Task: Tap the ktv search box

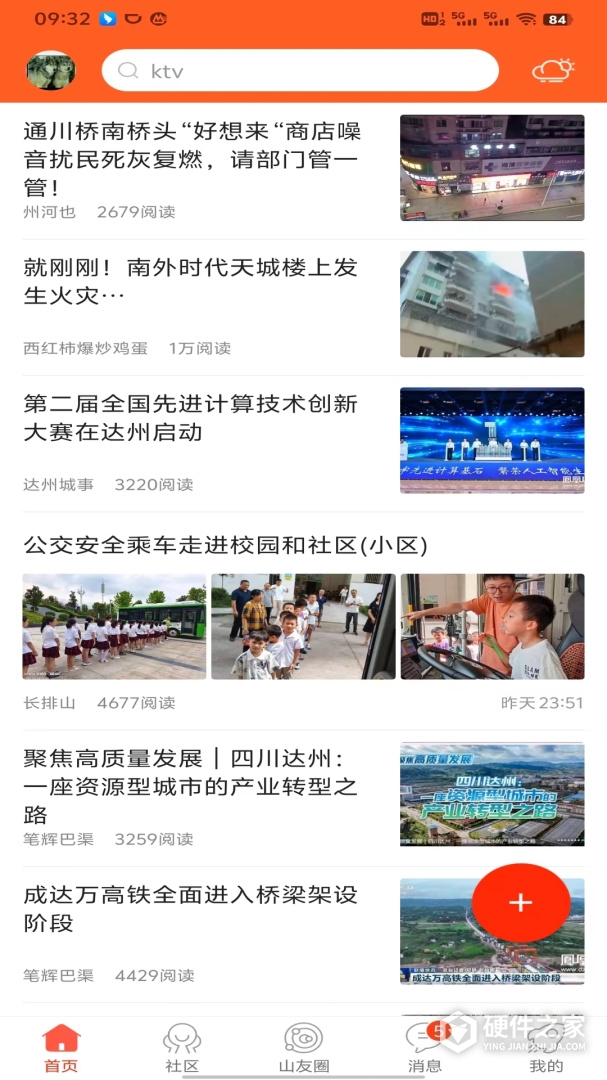Action: (300, 71)
